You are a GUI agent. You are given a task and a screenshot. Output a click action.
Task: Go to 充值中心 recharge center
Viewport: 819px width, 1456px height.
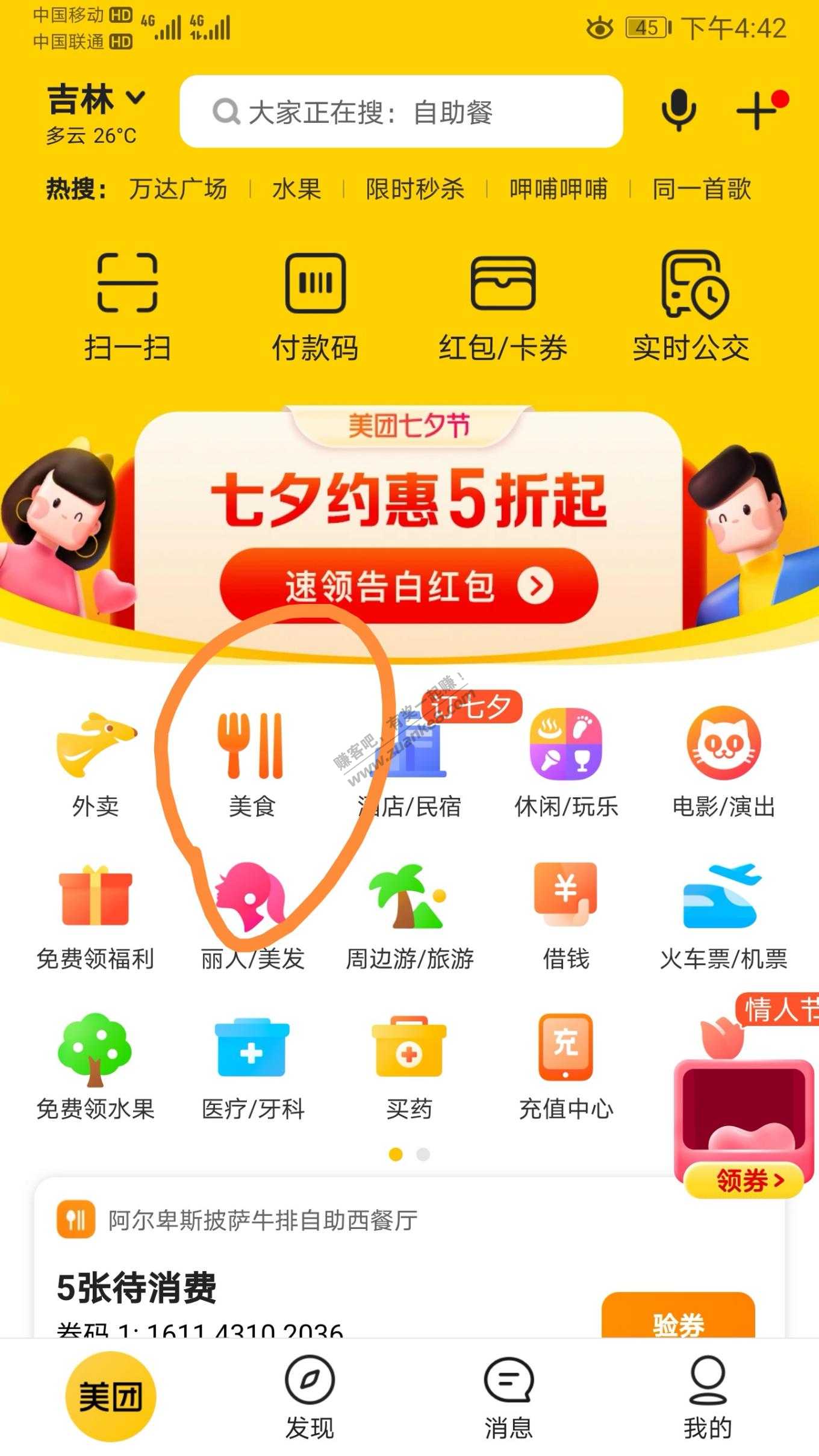[565, 1067]
